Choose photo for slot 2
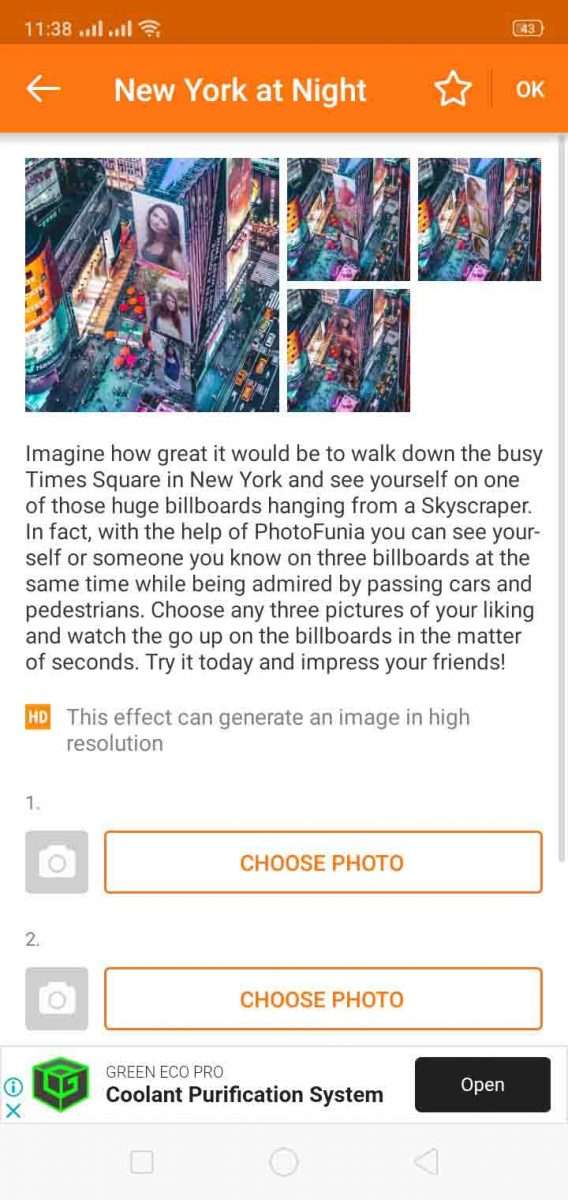 click(323, 998)
